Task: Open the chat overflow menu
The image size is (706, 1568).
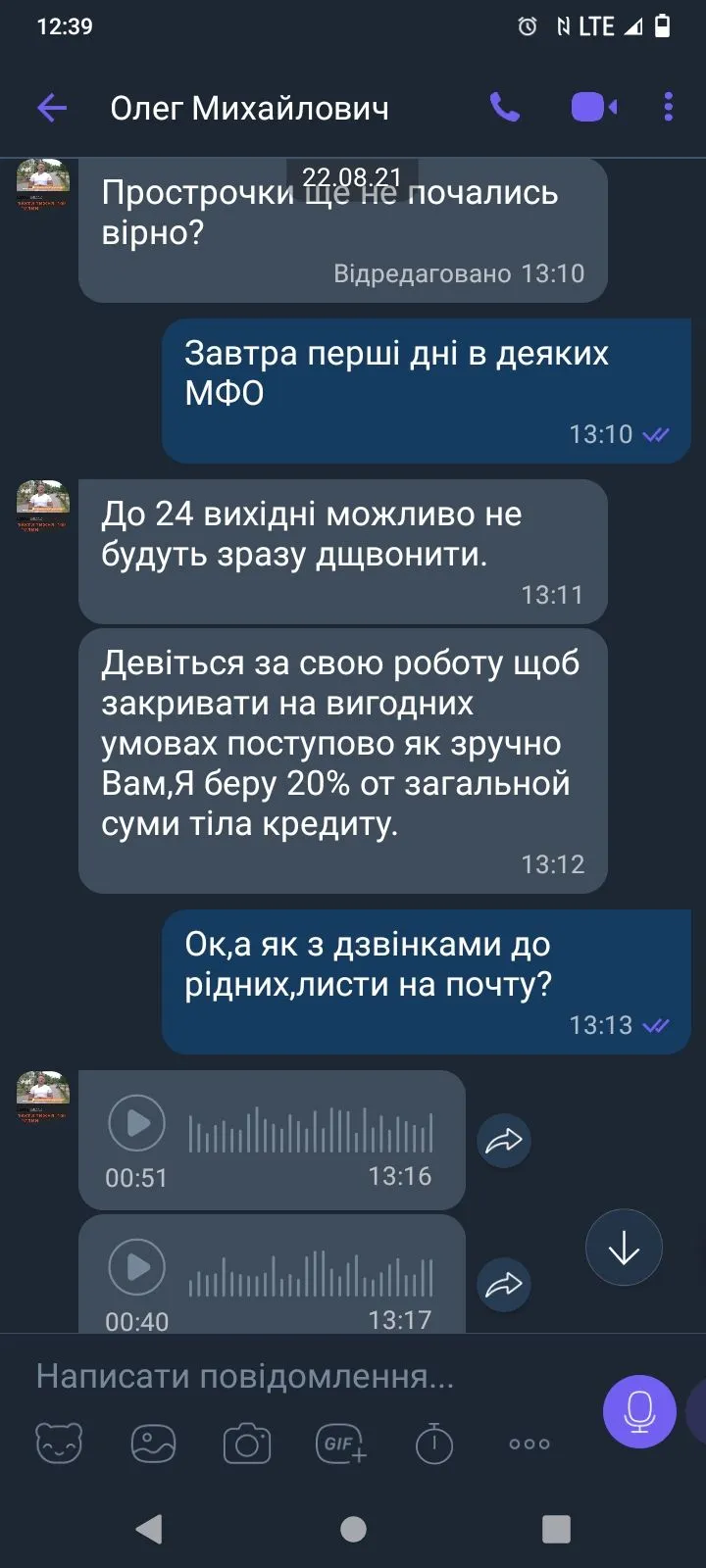Action: point(668,107)
